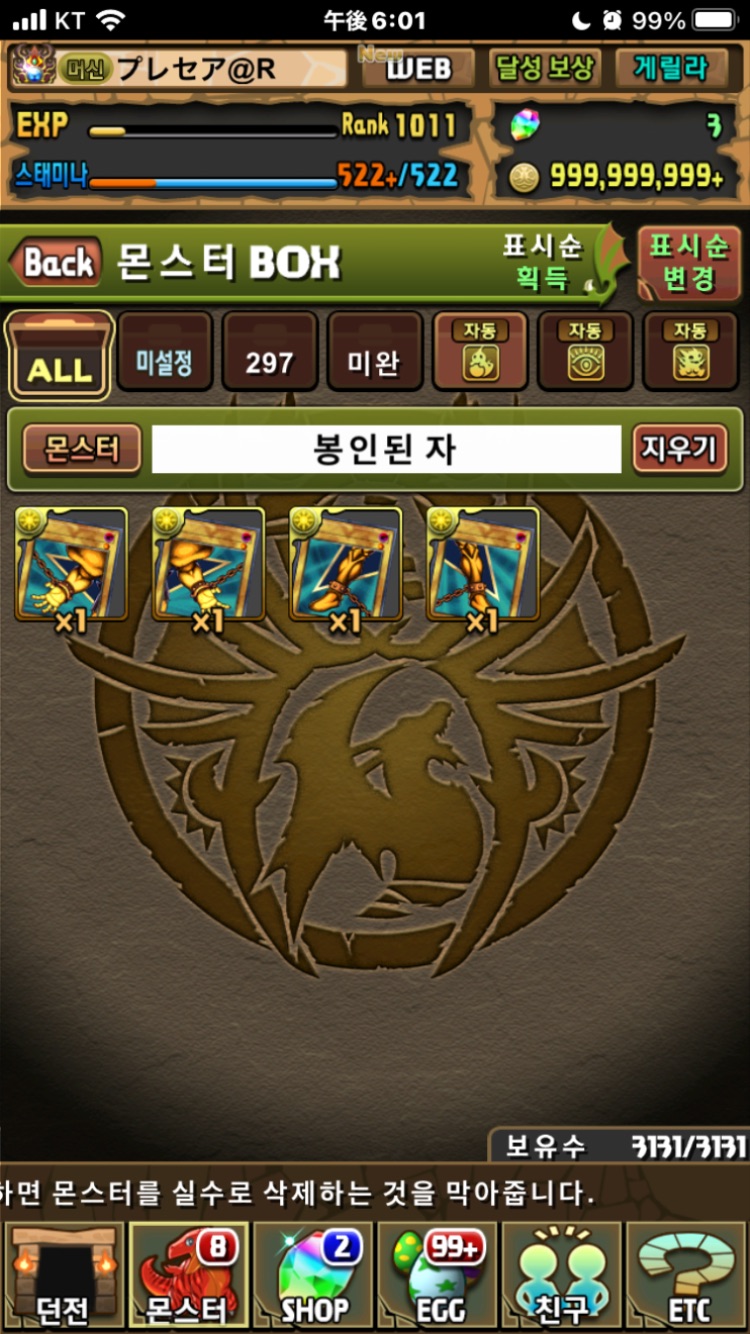Image resolution: width=750 pixels, height=1334 pixels.
Task: Go to the 던전 tab
Action: coord(62,1273)
